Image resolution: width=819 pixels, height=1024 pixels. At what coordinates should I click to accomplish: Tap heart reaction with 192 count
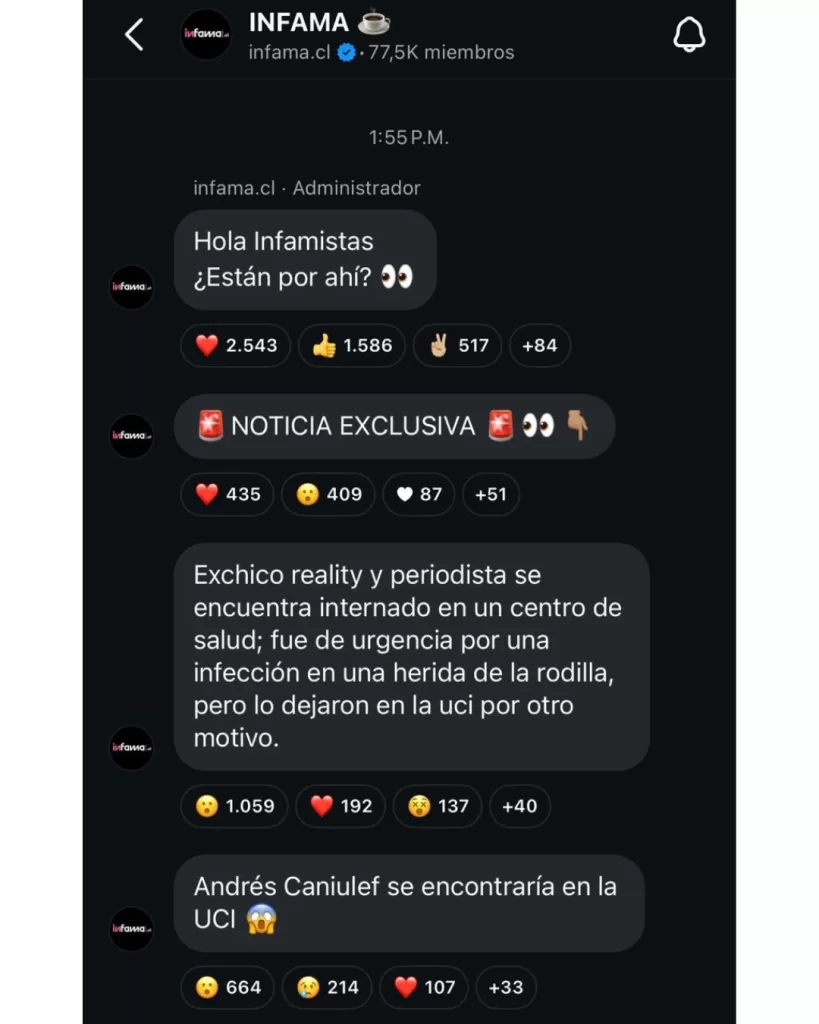(x=340, y=806)
